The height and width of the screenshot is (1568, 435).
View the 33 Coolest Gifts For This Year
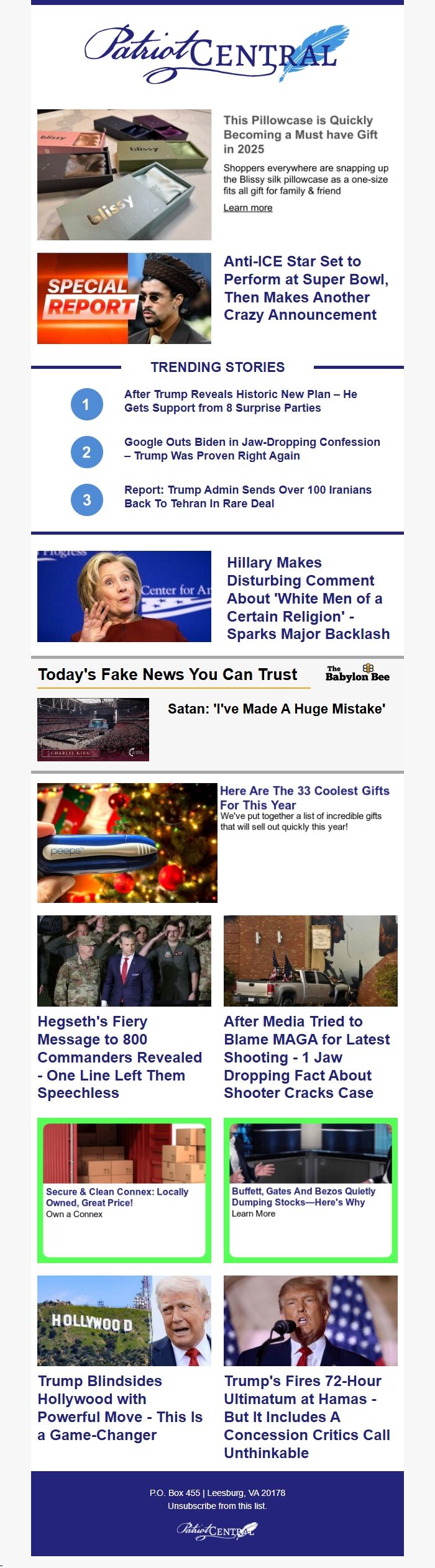[304, 797]
